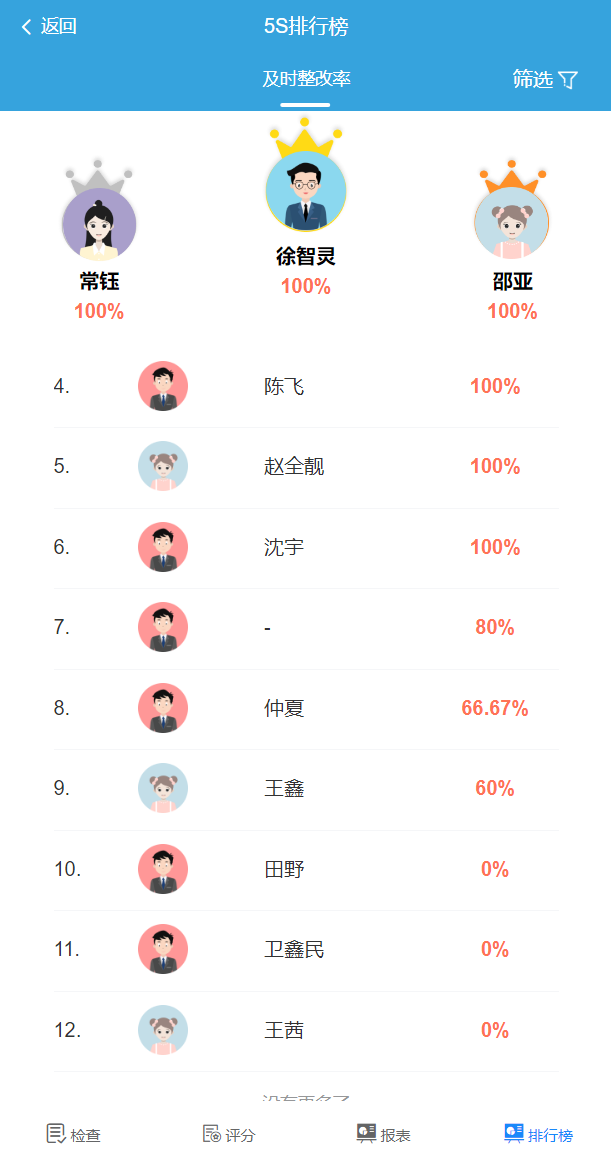Open the 筛选 filter
This screenshot has height=1161, width=611.
click(545, 80)
